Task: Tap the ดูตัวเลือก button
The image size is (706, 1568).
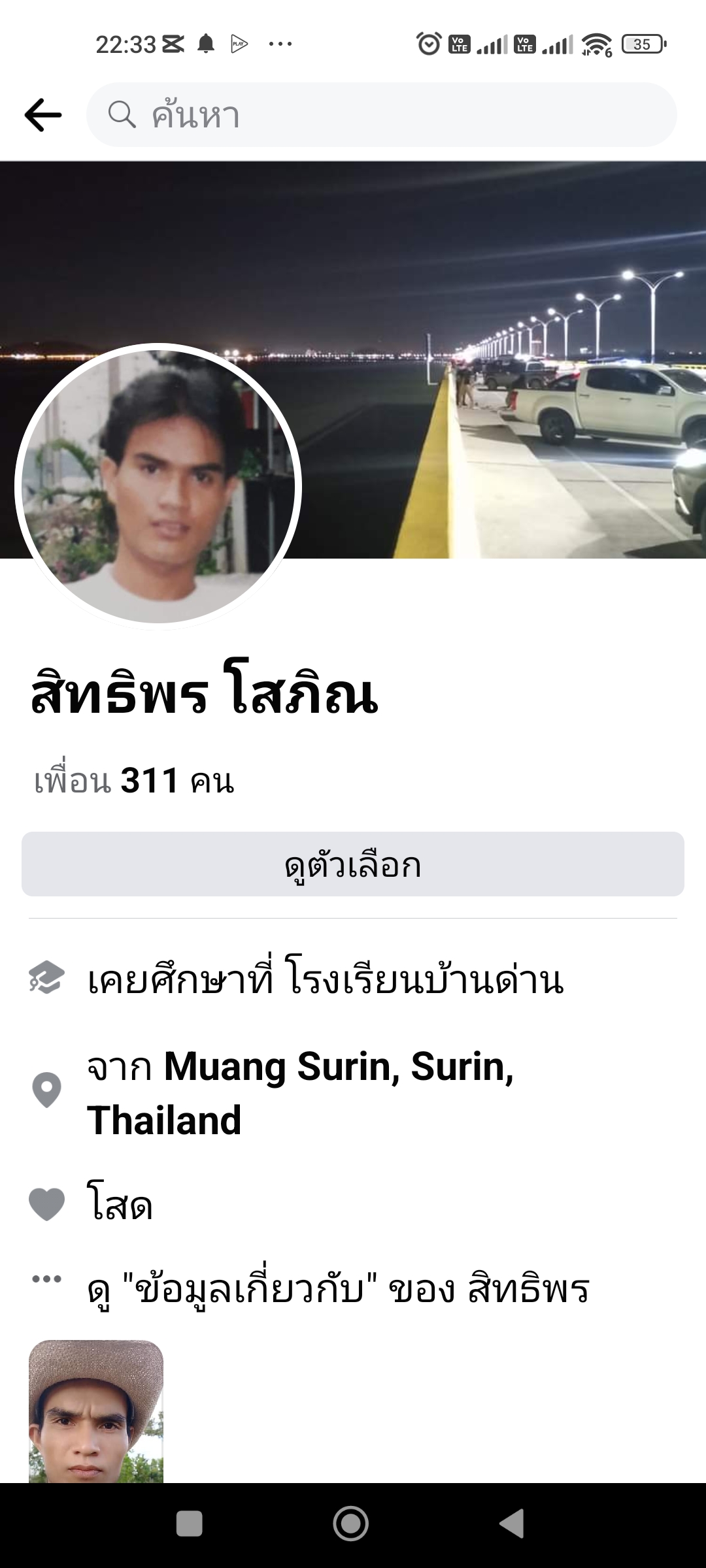Action: click(353, 864)
